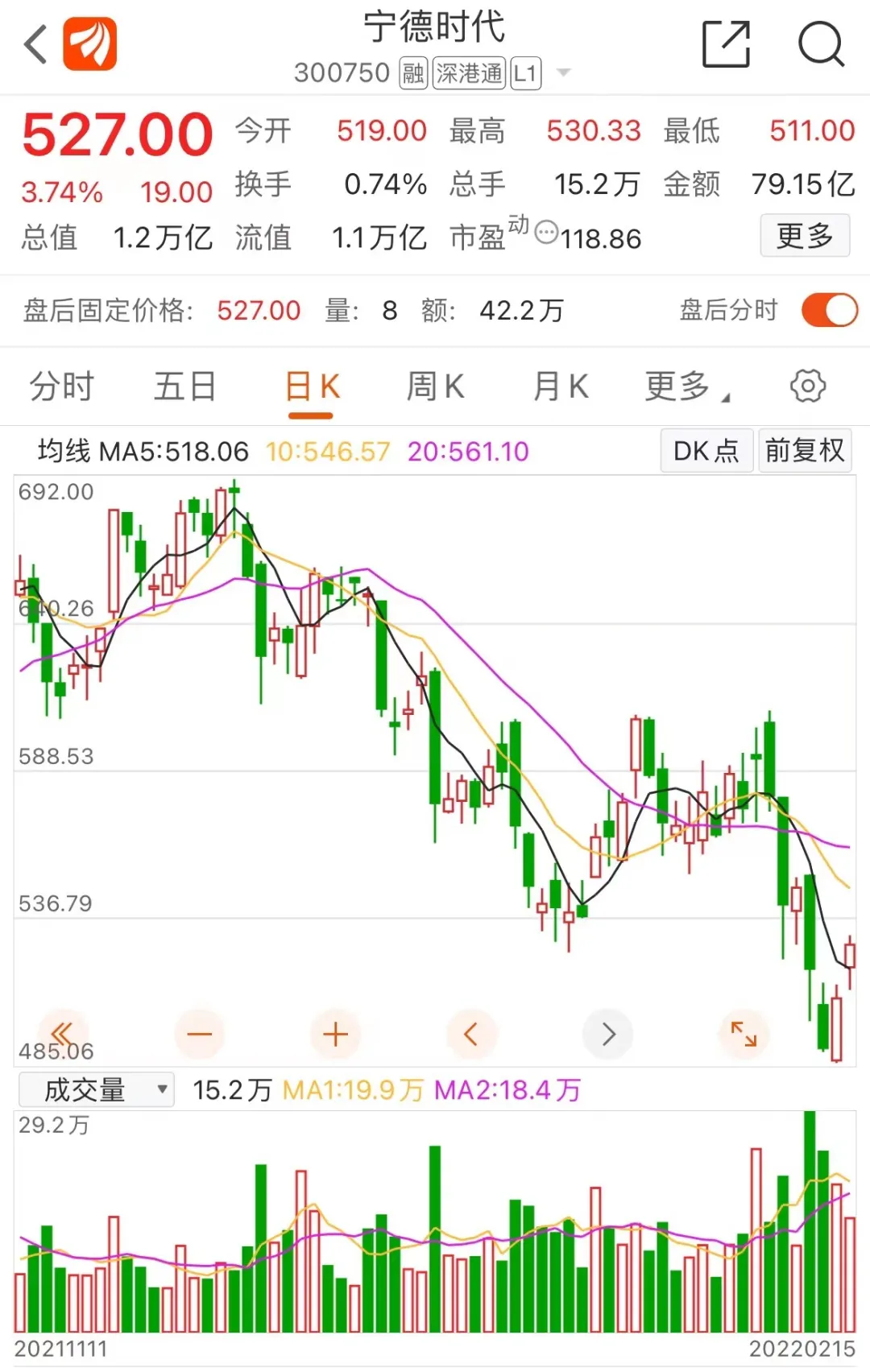Open the search magnifier icon
Screen dimensions: 870x1372
821,44
